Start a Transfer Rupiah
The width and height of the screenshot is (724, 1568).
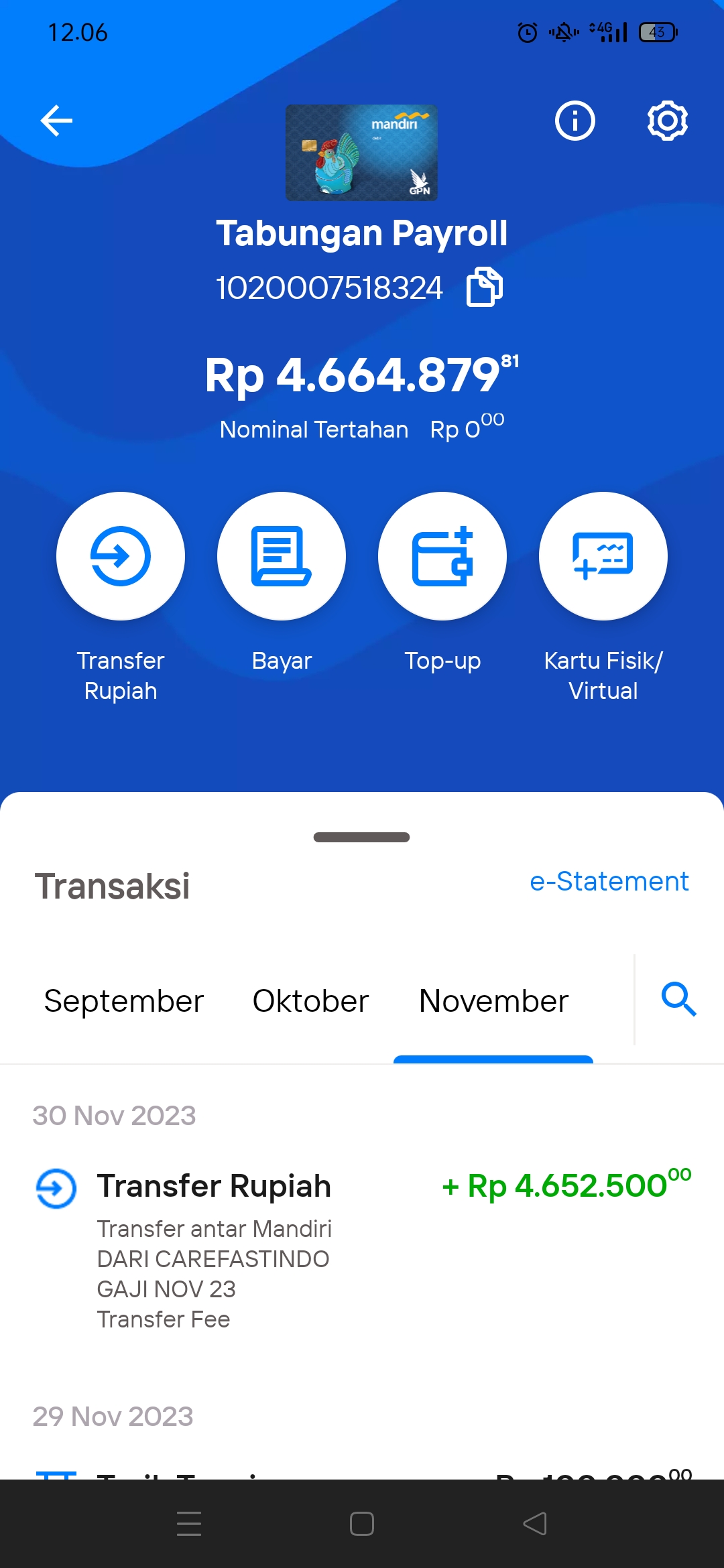(x=121, y=556)
